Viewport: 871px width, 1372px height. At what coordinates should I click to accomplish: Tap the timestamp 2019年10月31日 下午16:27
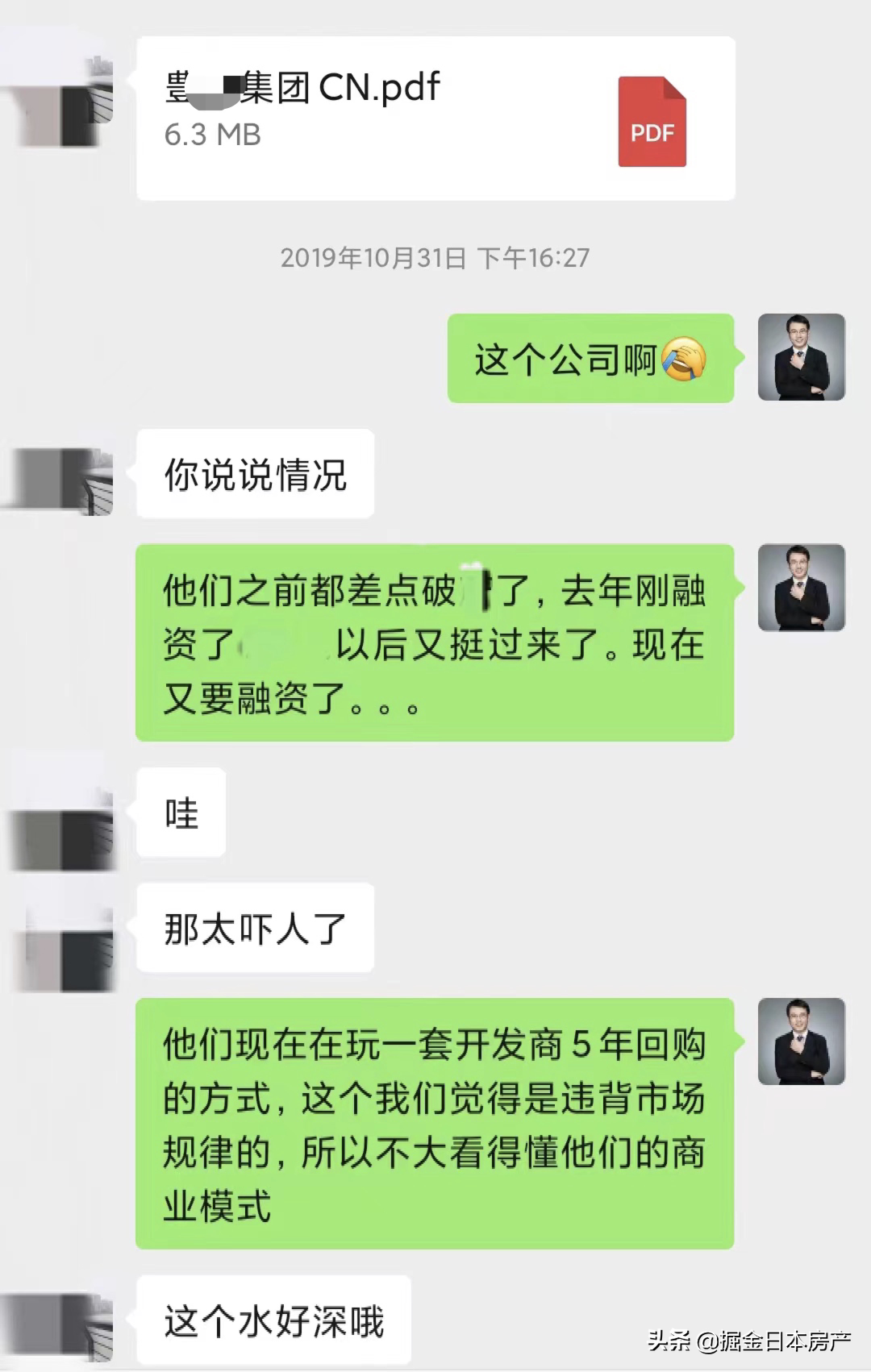[435, 258]
